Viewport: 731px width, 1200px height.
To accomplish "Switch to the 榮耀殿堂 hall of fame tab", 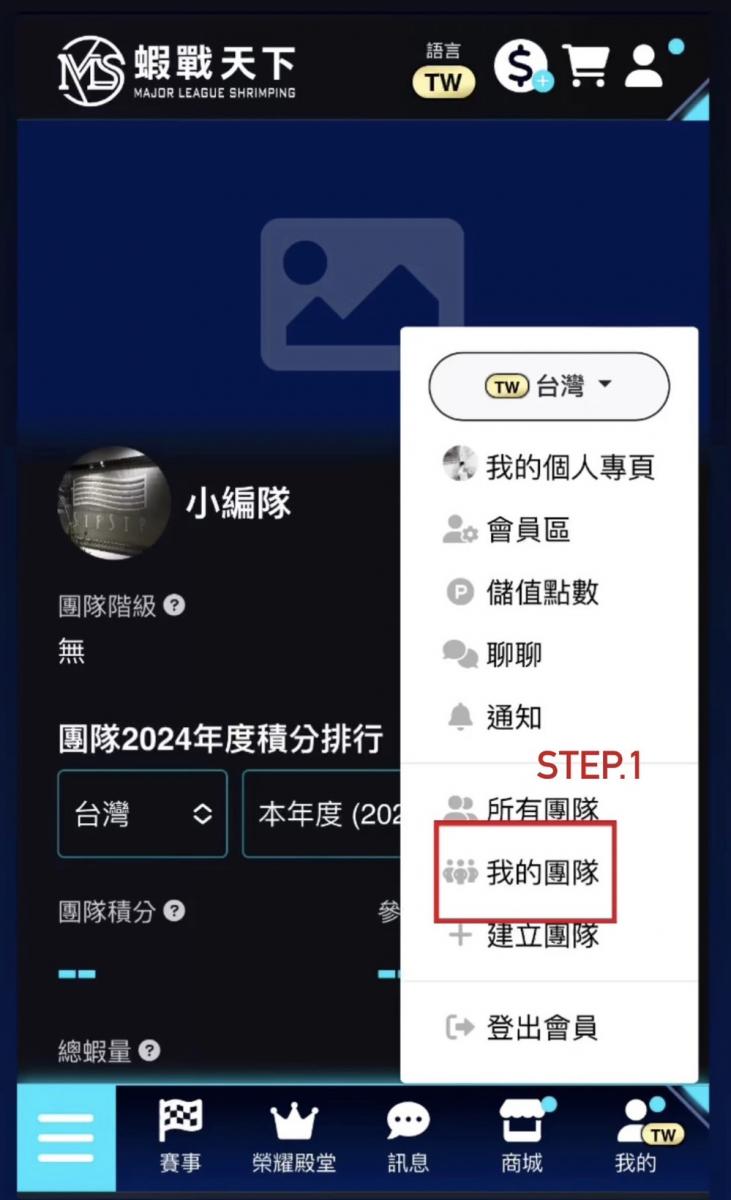I will pyautogui.click(x=294, y=1137).
